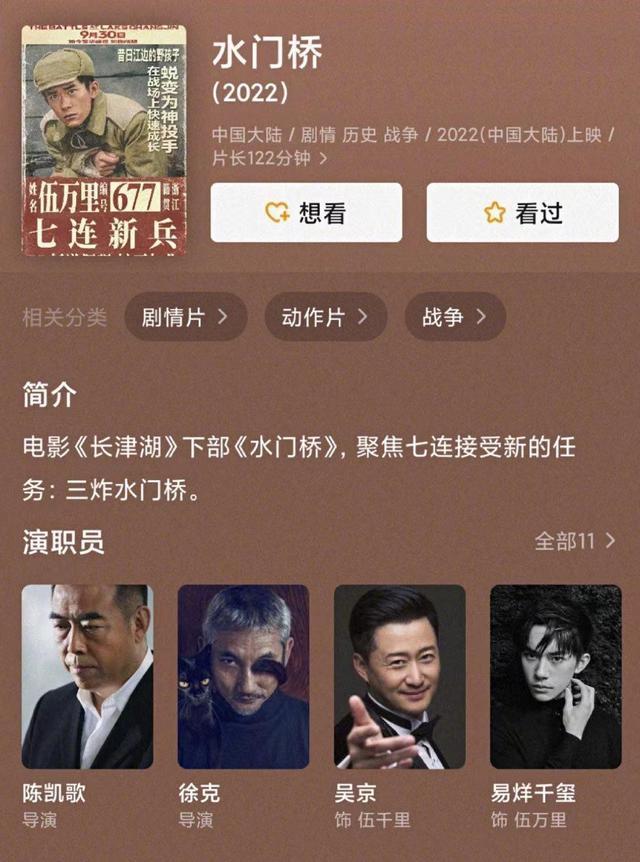Open the 剧情片 category chip

pyautogui.click(x=185, y=318)
